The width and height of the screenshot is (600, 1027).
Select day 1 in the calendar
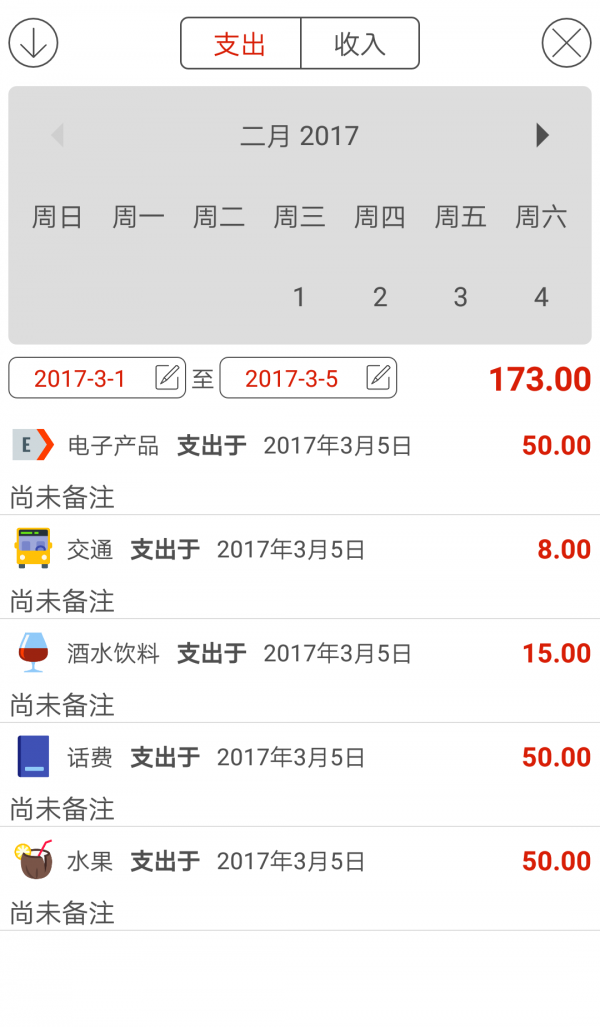(298, 297)
